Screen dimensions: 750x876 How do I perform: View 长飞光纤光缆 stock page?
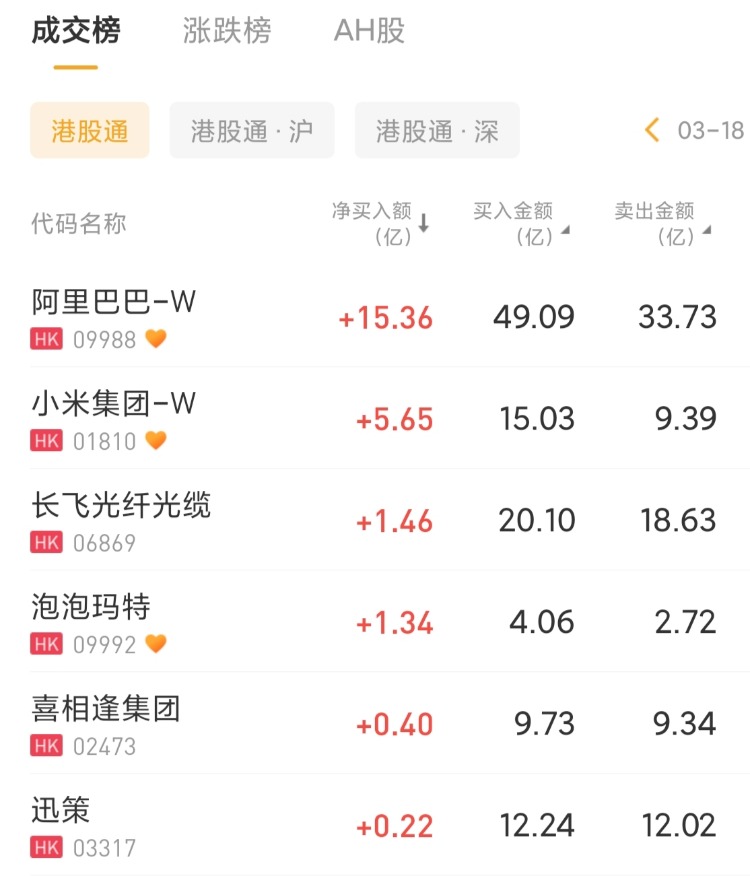[122, 521]
